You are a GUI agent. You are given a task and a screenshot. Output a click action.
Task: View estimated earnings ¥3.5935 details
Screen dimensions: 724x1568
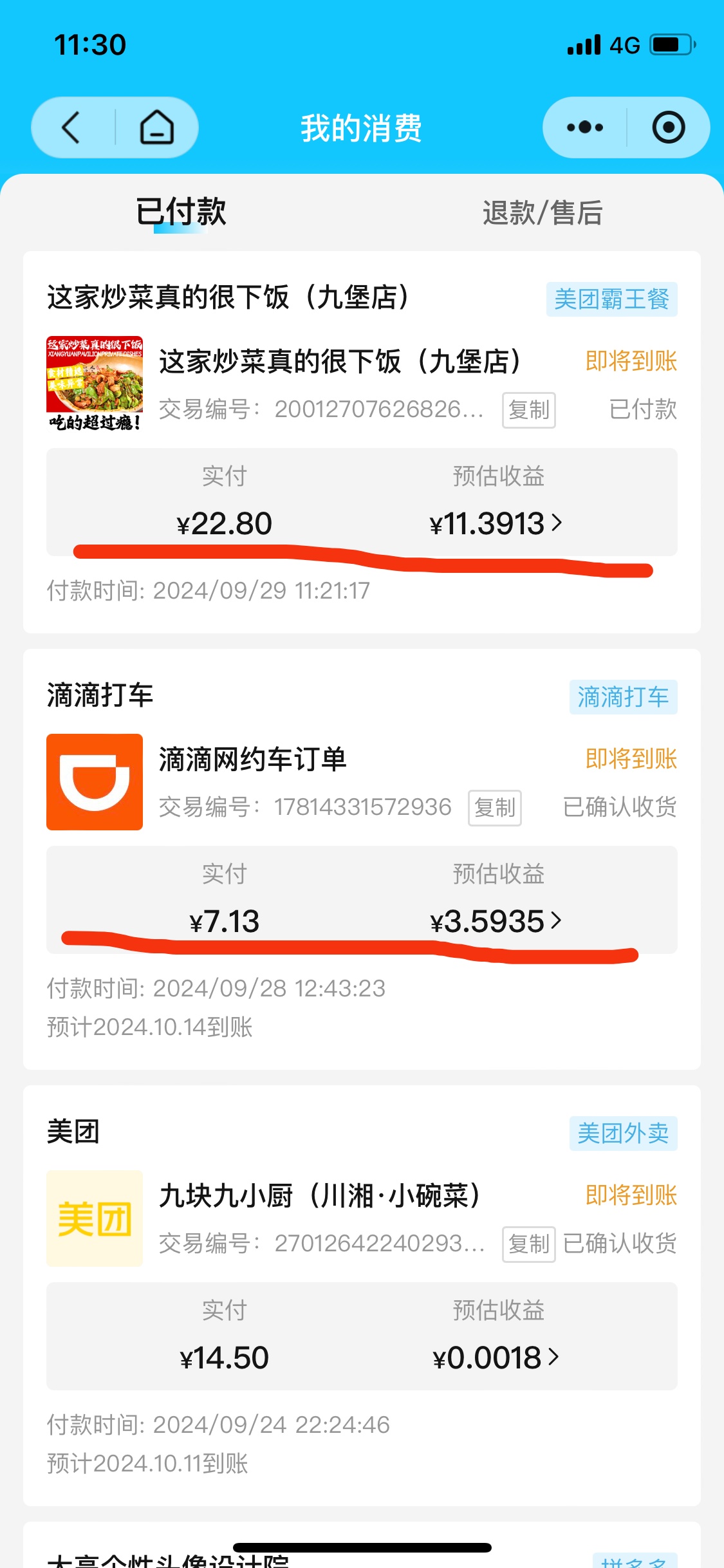coord(496,921)
